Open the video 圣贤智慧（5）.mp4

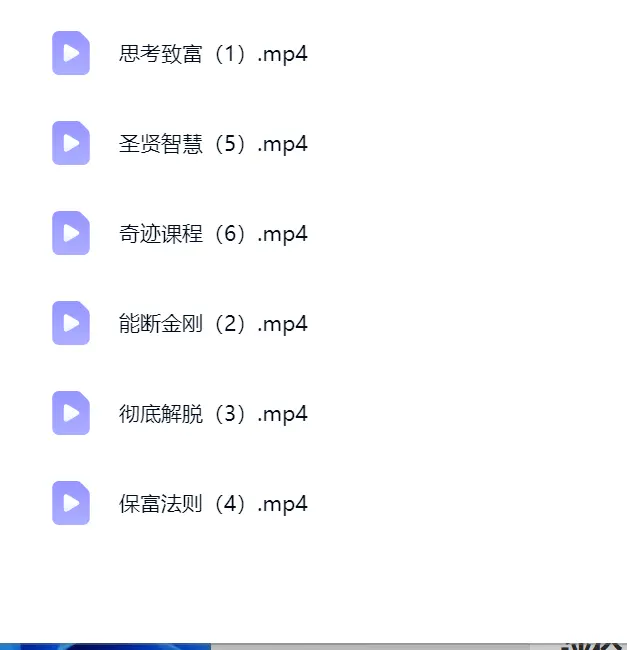point(213,144)
